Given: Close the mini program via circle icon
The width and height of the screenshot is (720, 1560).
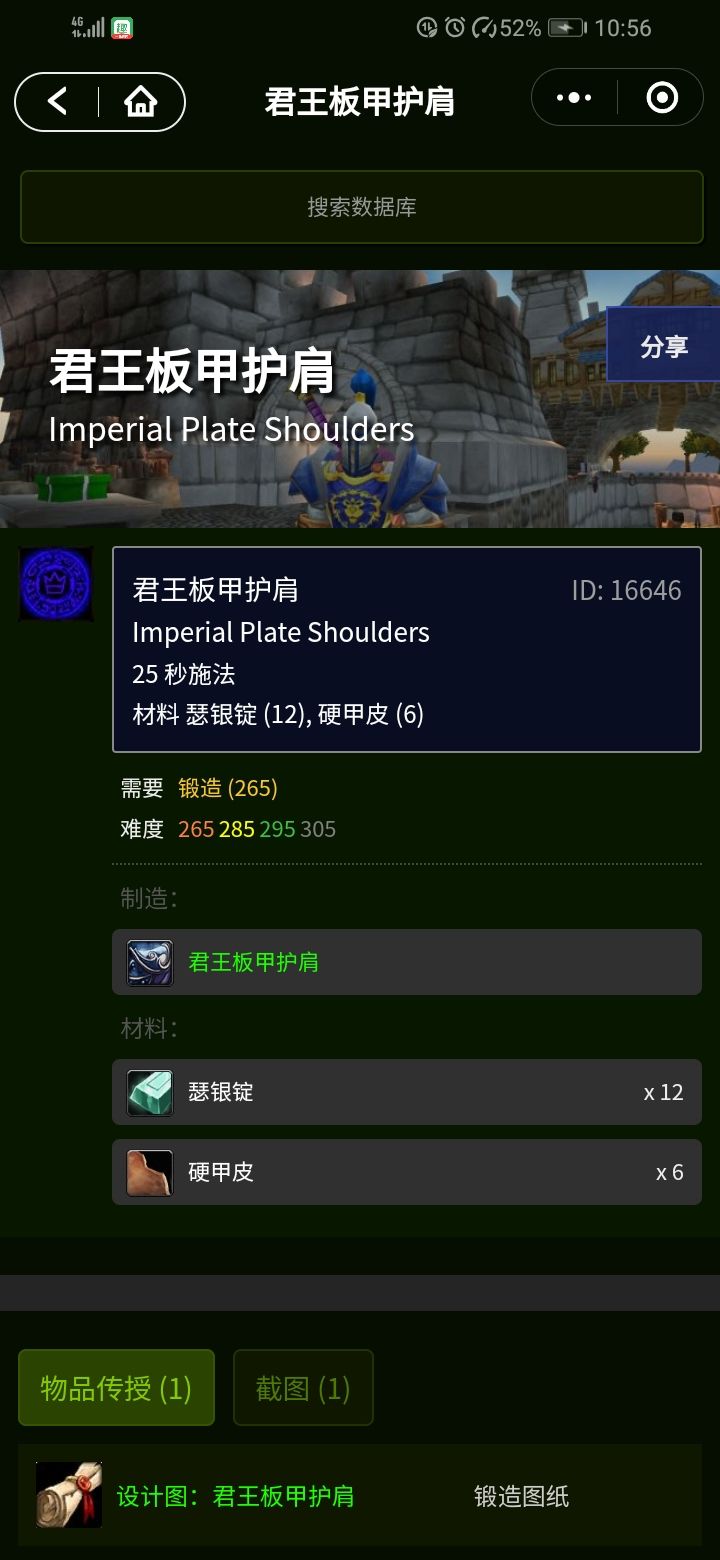Looking at the screenshot, I should point(662,98).
